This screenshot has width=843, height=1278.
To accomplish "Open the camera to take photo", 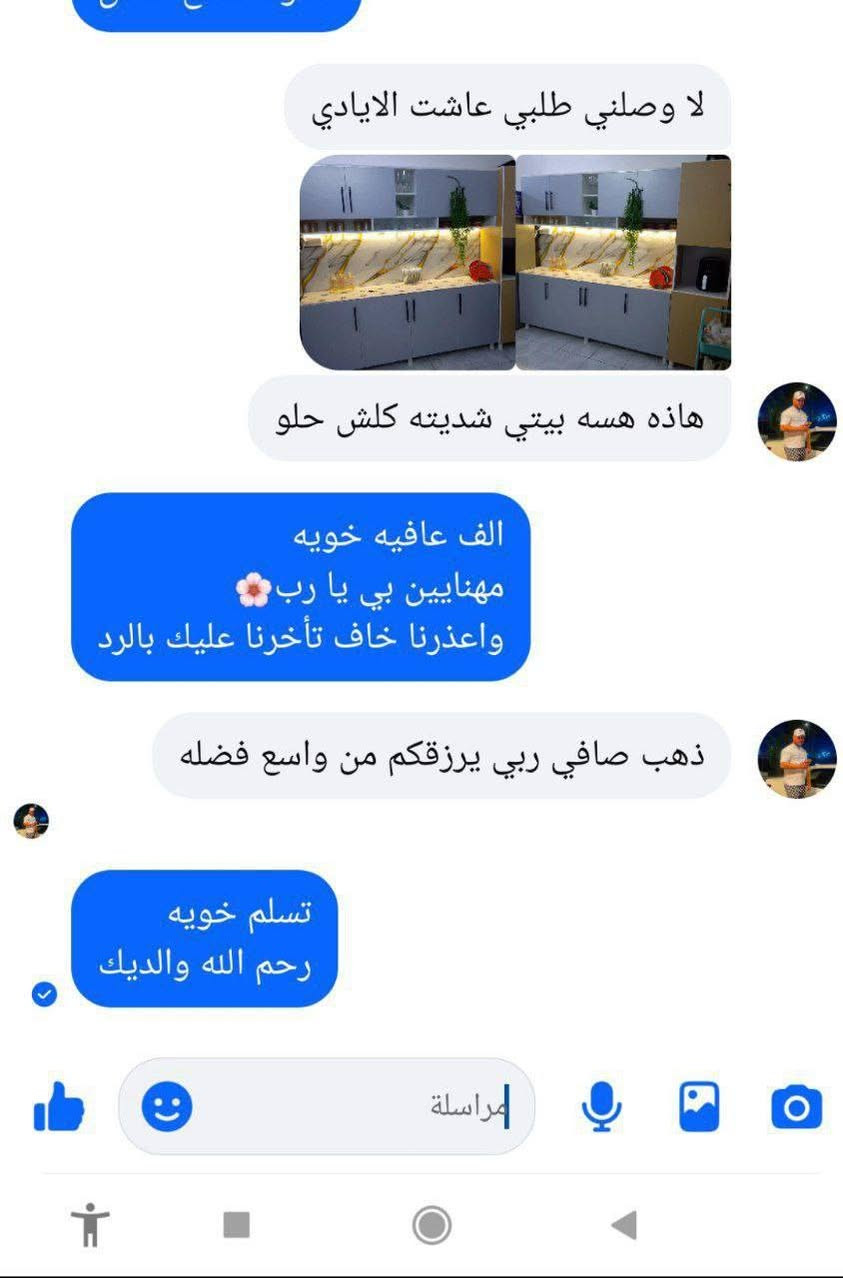I will (796, 1107).
